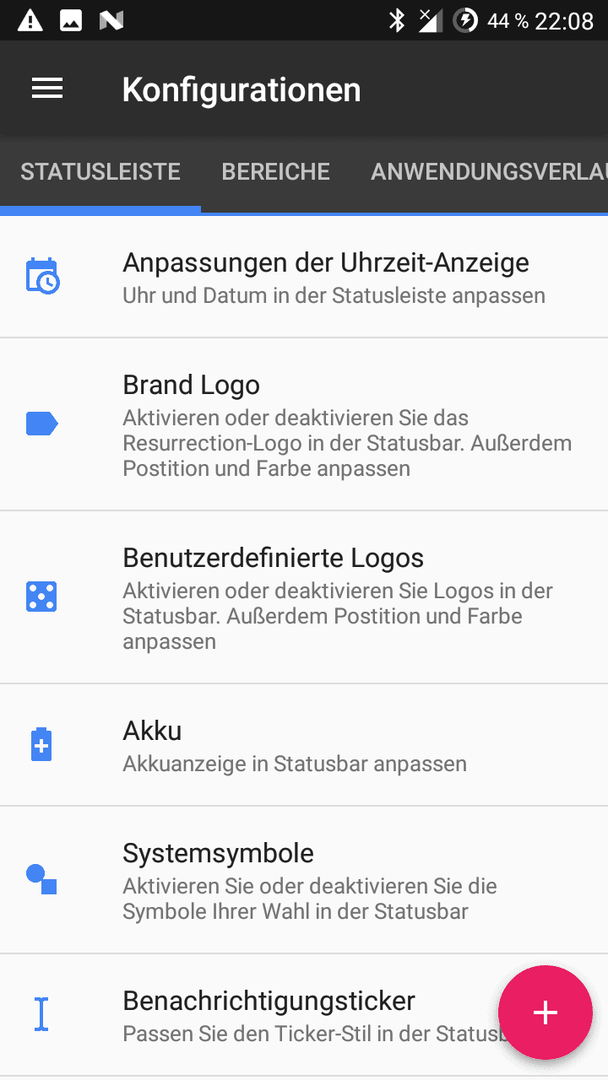Open Systemsymbole settings
Viewport: 608px width, 1080px height.
click(304, 880)
